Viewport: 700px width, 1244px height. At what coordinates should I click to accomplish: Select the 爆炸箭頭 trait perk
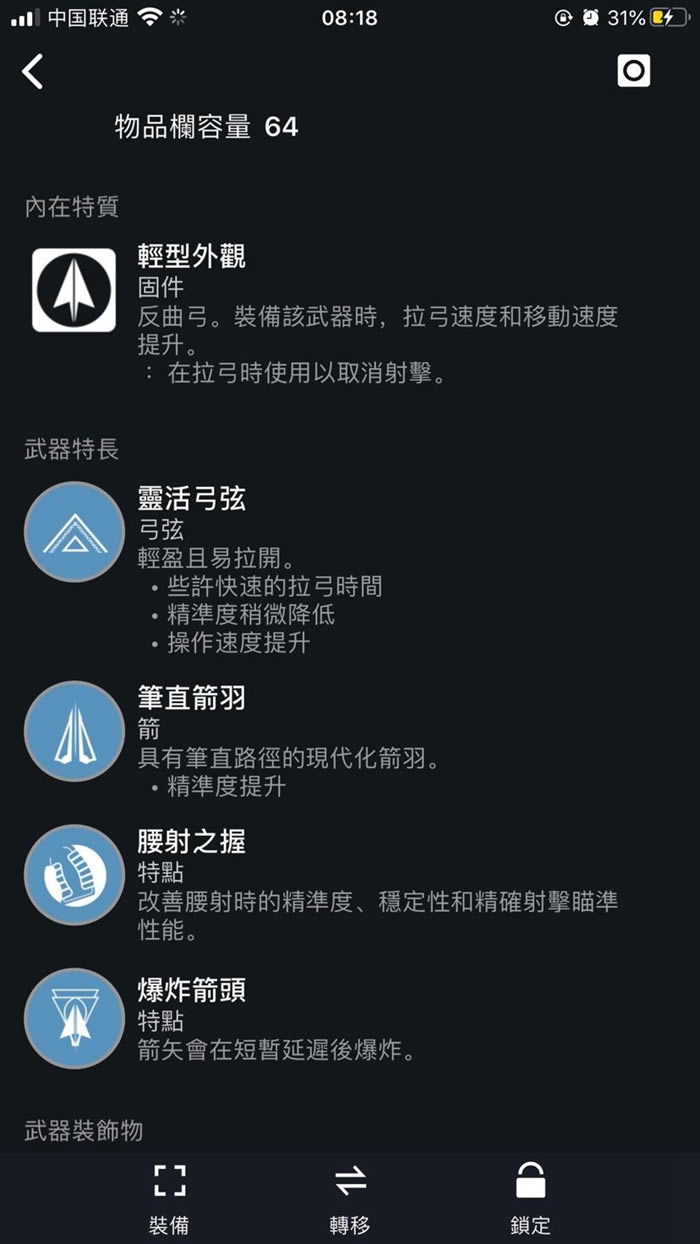coord(74,1018)
